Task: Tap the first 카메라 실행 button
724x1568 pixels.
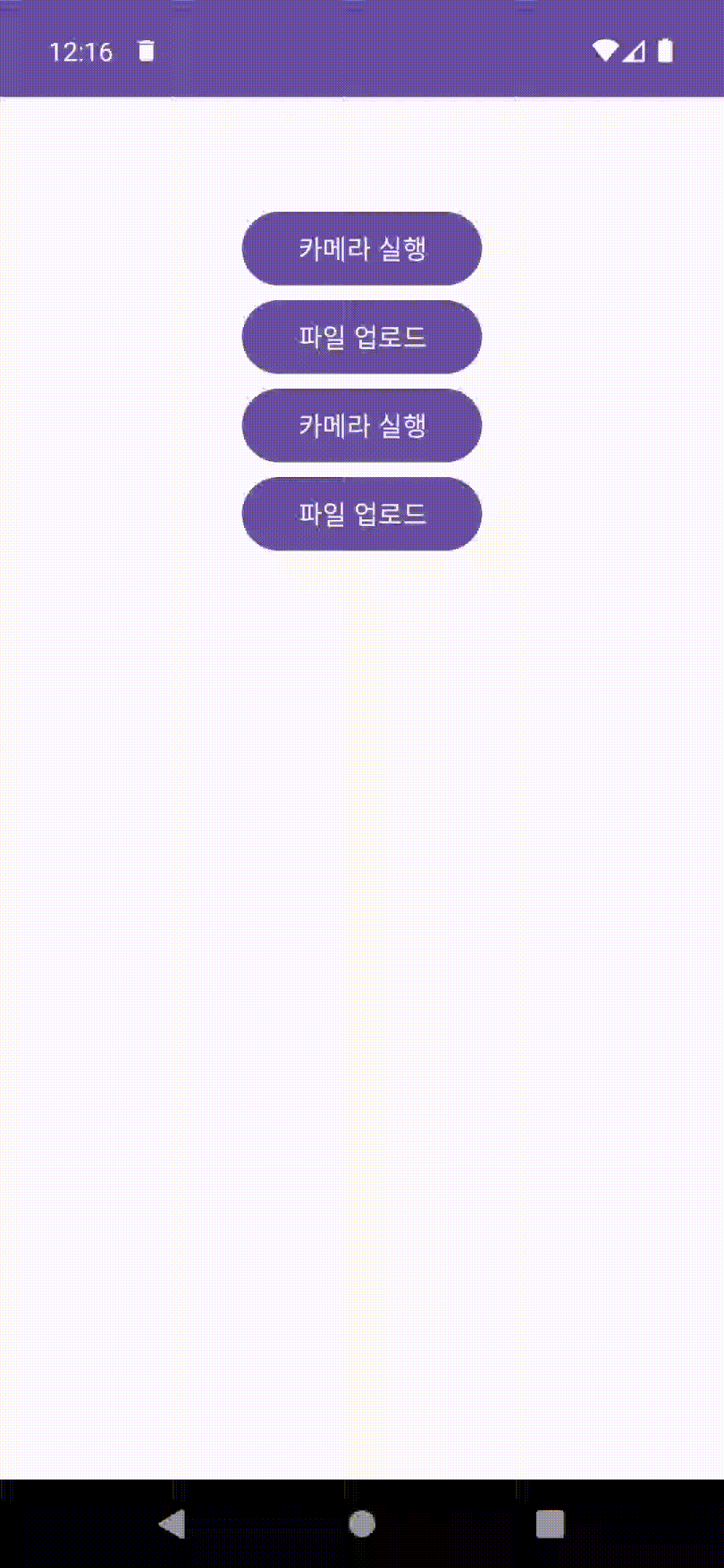Action: (x=361, y=248)
